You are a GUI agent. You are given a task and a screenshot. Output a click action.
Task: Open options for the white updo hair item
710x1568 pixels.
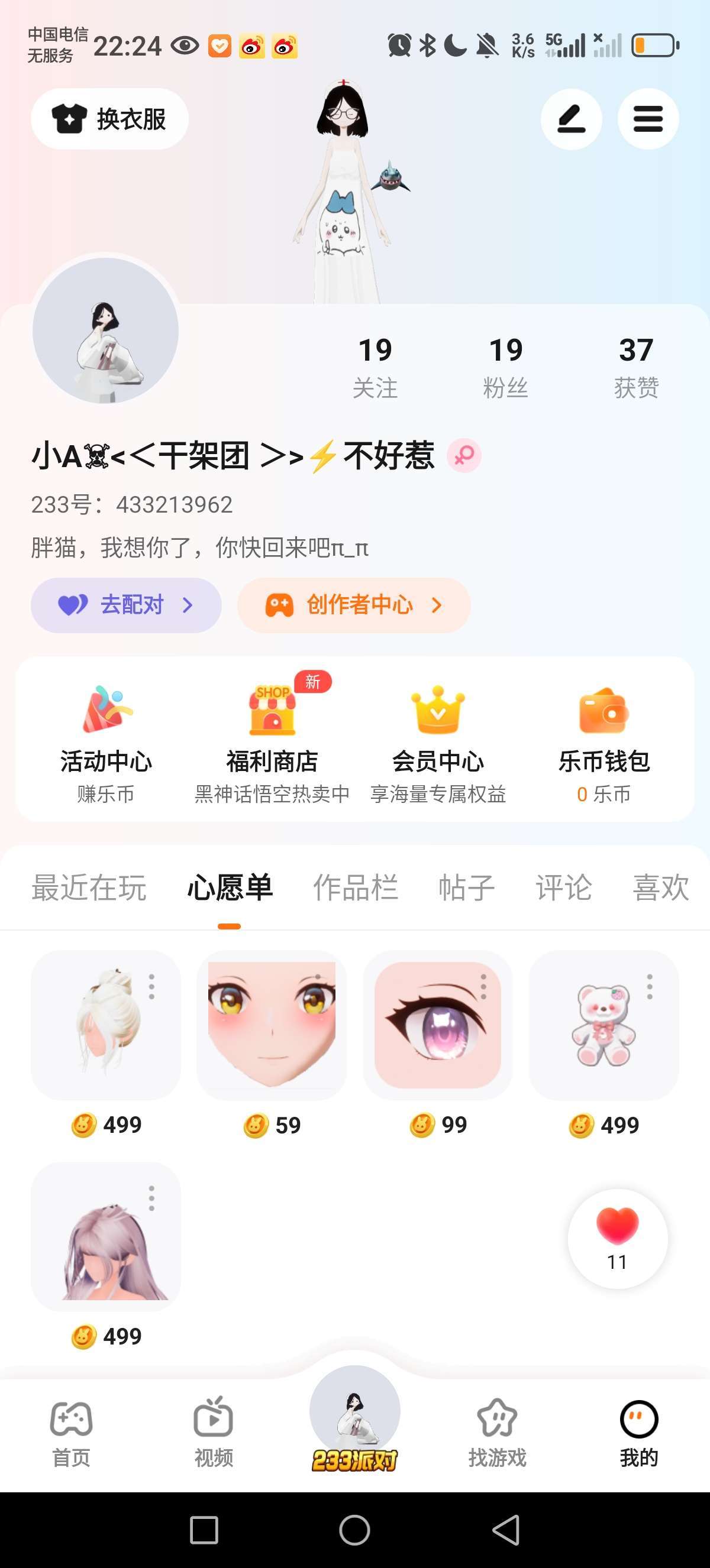click(x=151, y=986)
